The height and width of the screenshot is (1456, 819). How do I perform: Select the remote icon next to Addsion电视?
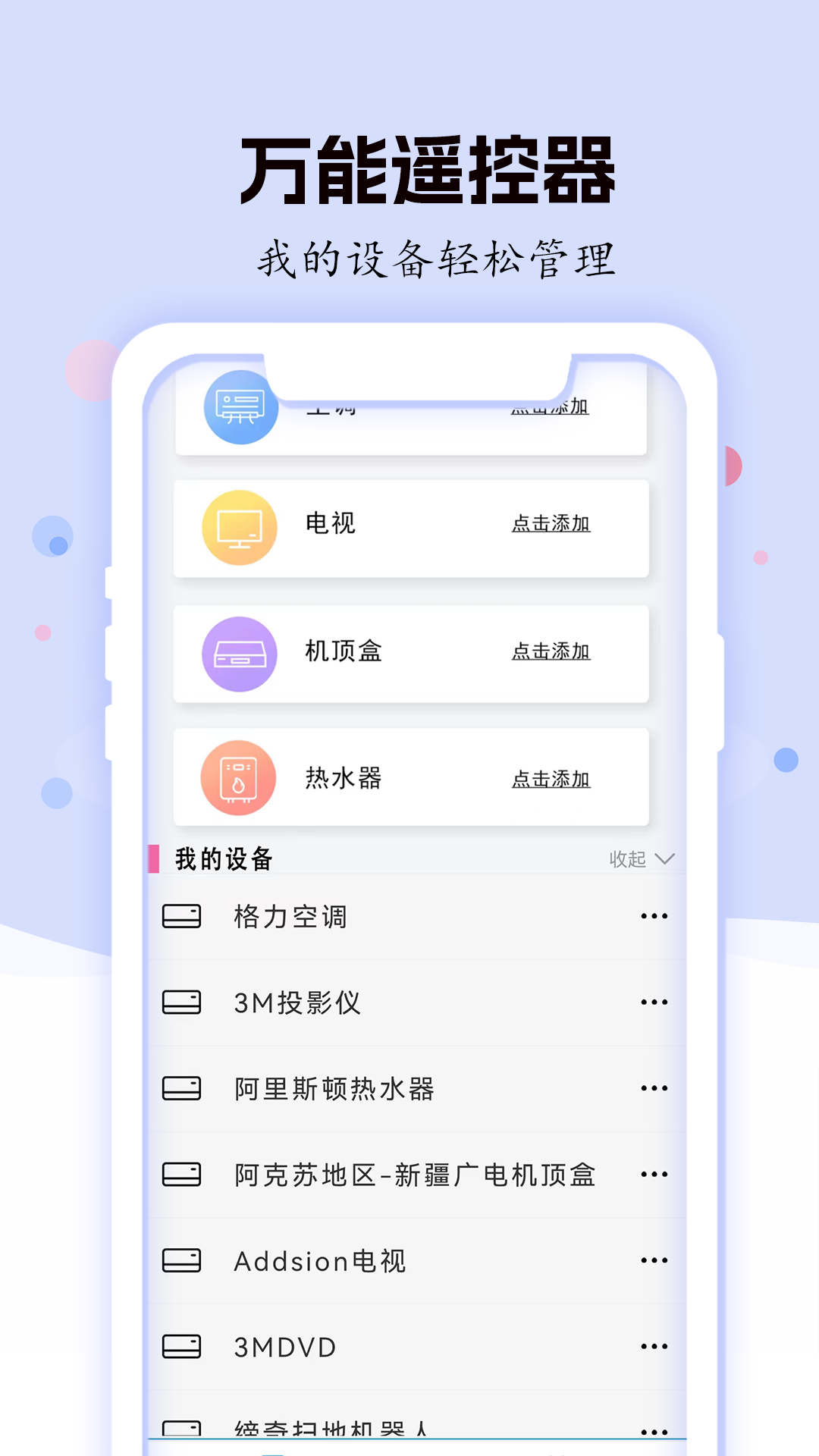pyautogui.click(x=182, y=1260)
